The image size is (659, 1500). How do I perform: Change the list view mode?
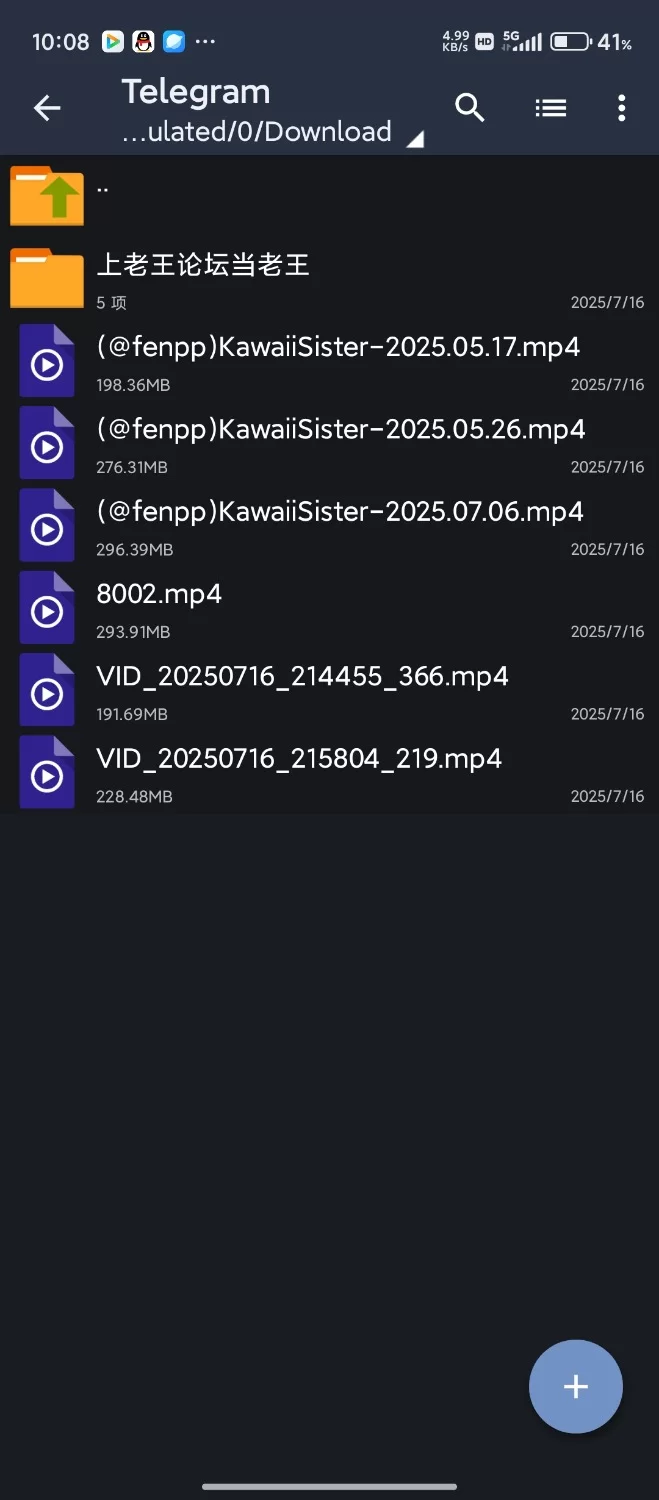550,108
